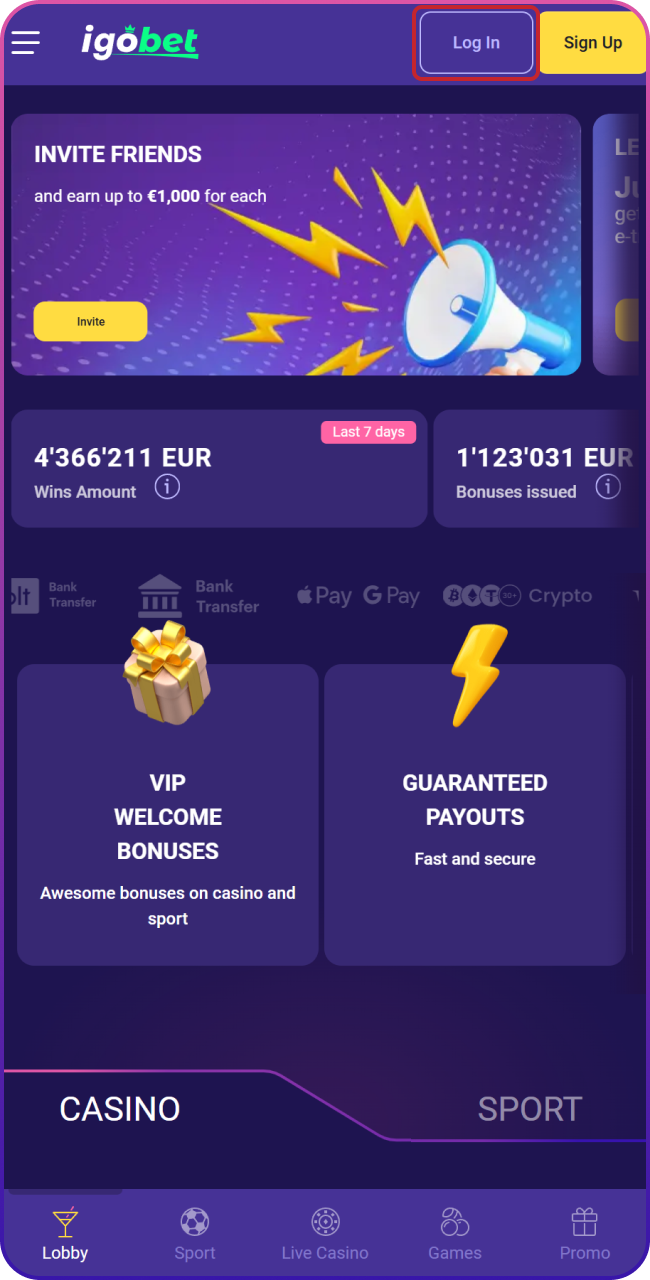
Task: Tap the Log In button
Action: (476, 43)
